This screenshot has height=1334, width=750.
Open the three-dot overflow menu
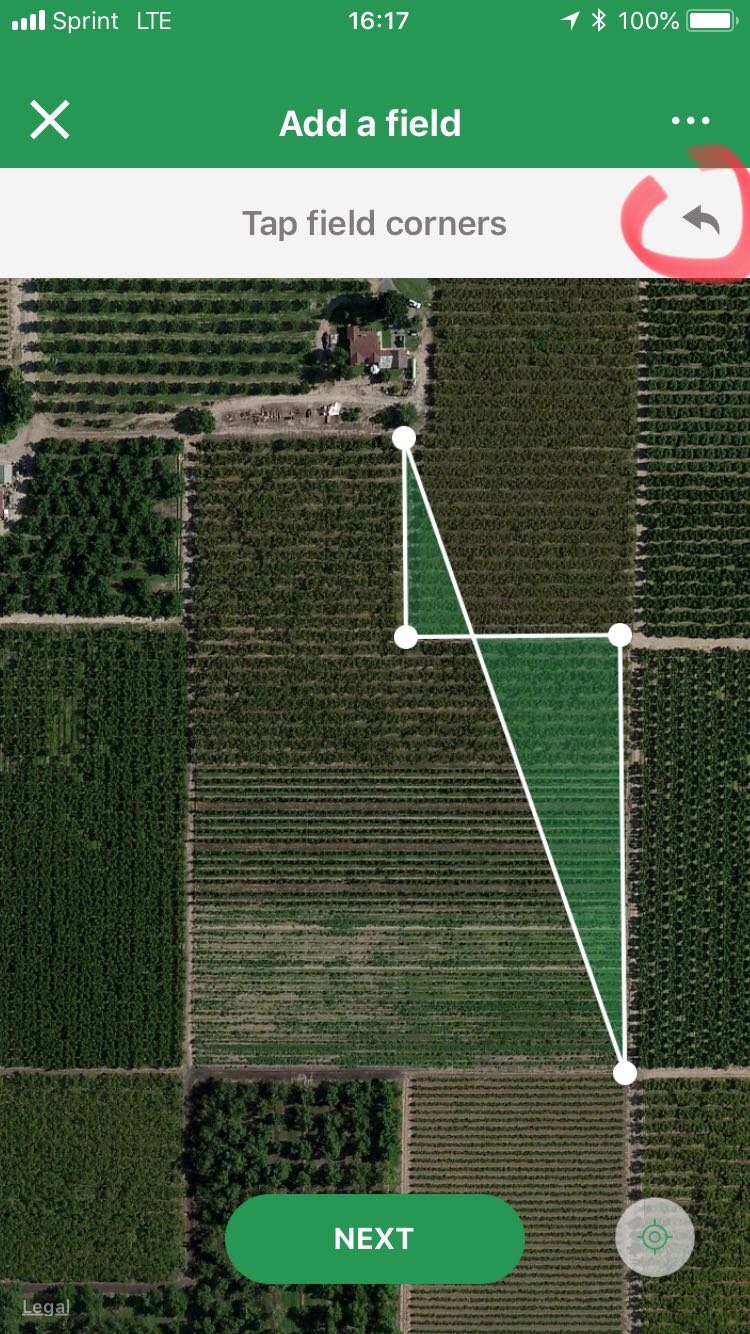tap(691, 121)
